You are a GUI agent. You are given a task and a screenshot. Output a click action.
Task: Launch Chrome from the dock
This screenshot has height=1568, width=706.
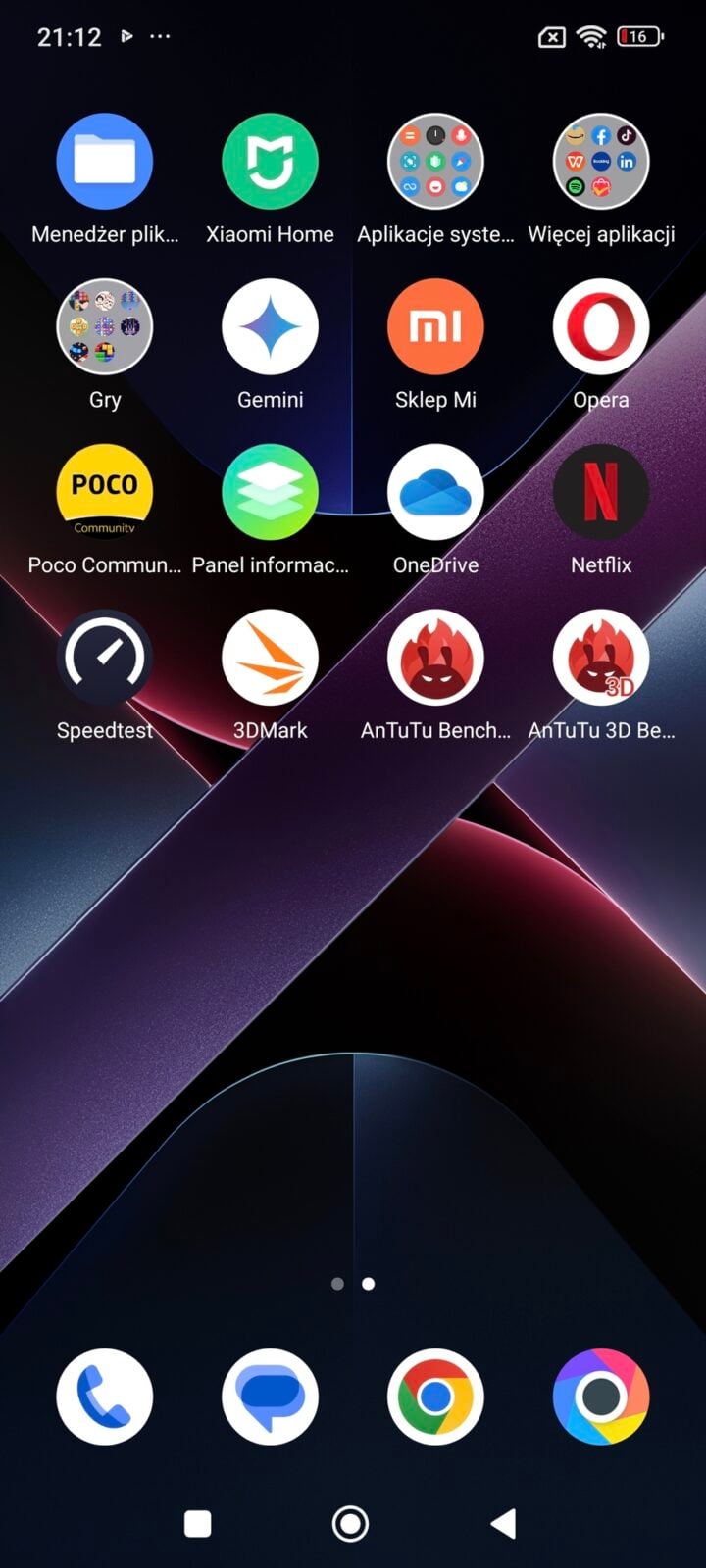tap(435, 1396)
